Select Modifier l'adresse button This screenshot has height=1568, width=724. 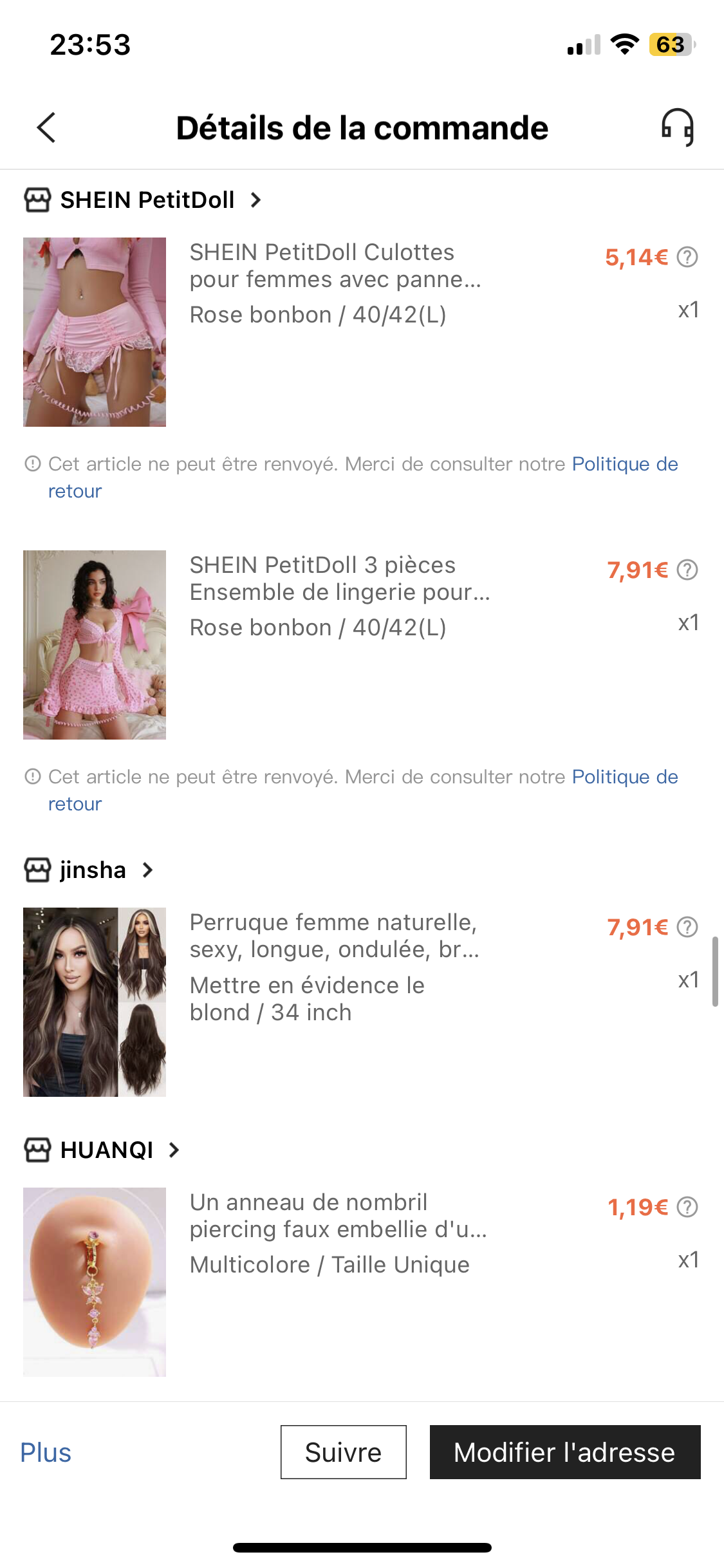(564, 1452)
